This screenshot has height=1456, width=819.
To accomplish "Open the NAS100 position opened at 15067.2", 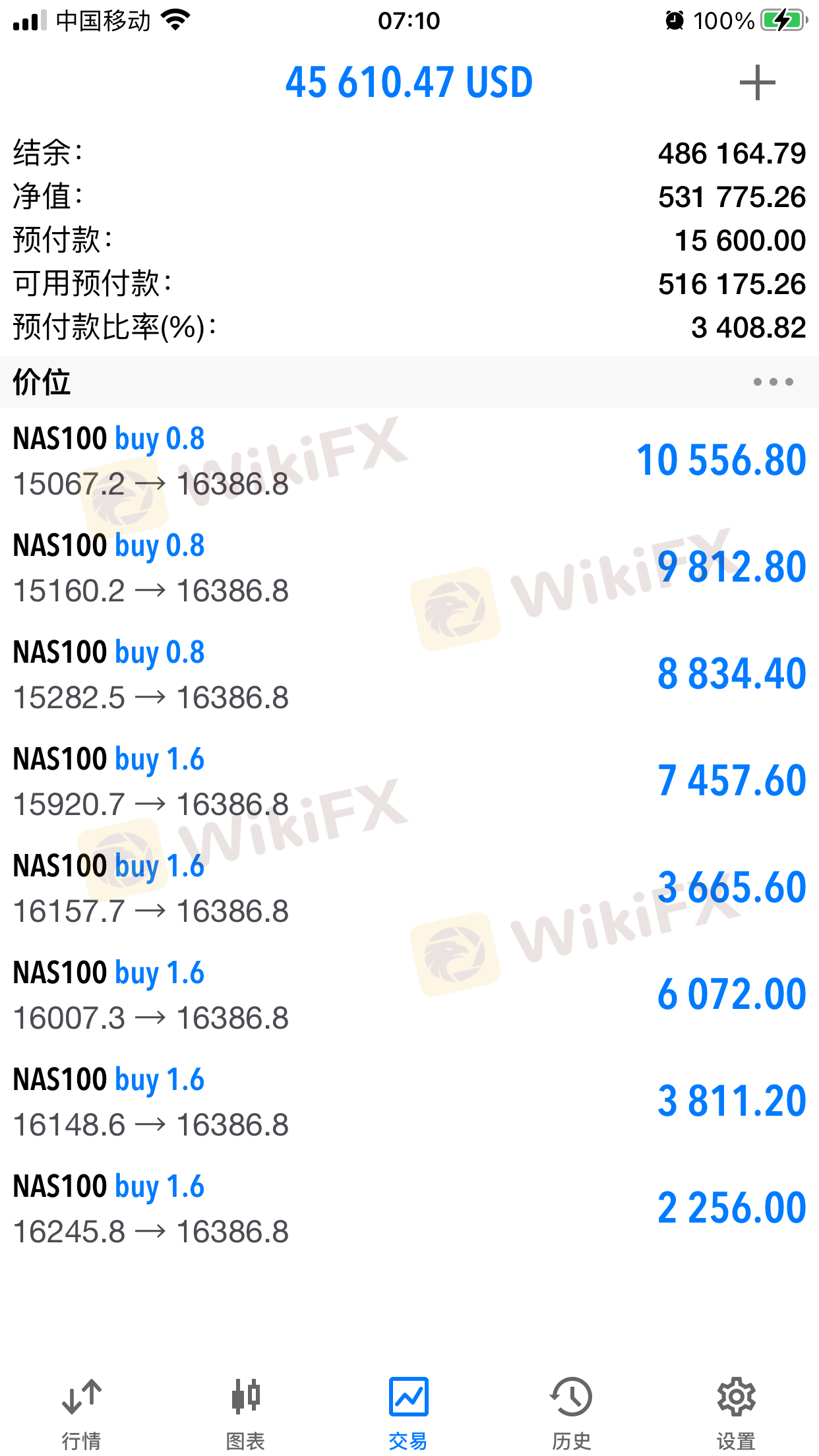I will (x=409, y=460).
